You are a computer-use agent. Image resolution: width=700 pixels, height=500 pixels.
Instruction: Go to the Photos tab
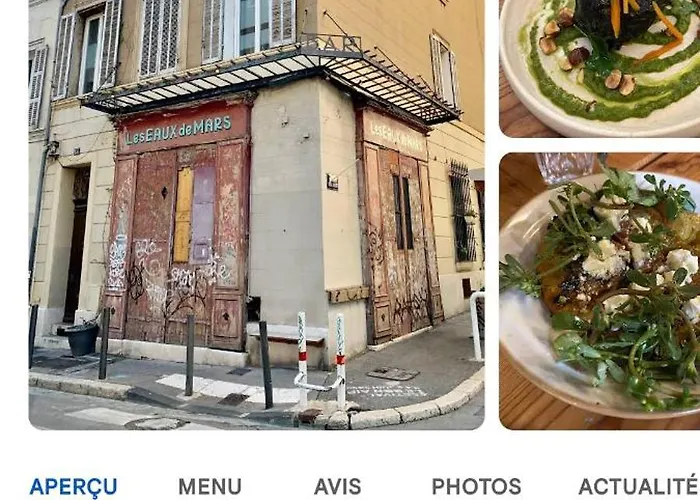(x=476, y=487)
